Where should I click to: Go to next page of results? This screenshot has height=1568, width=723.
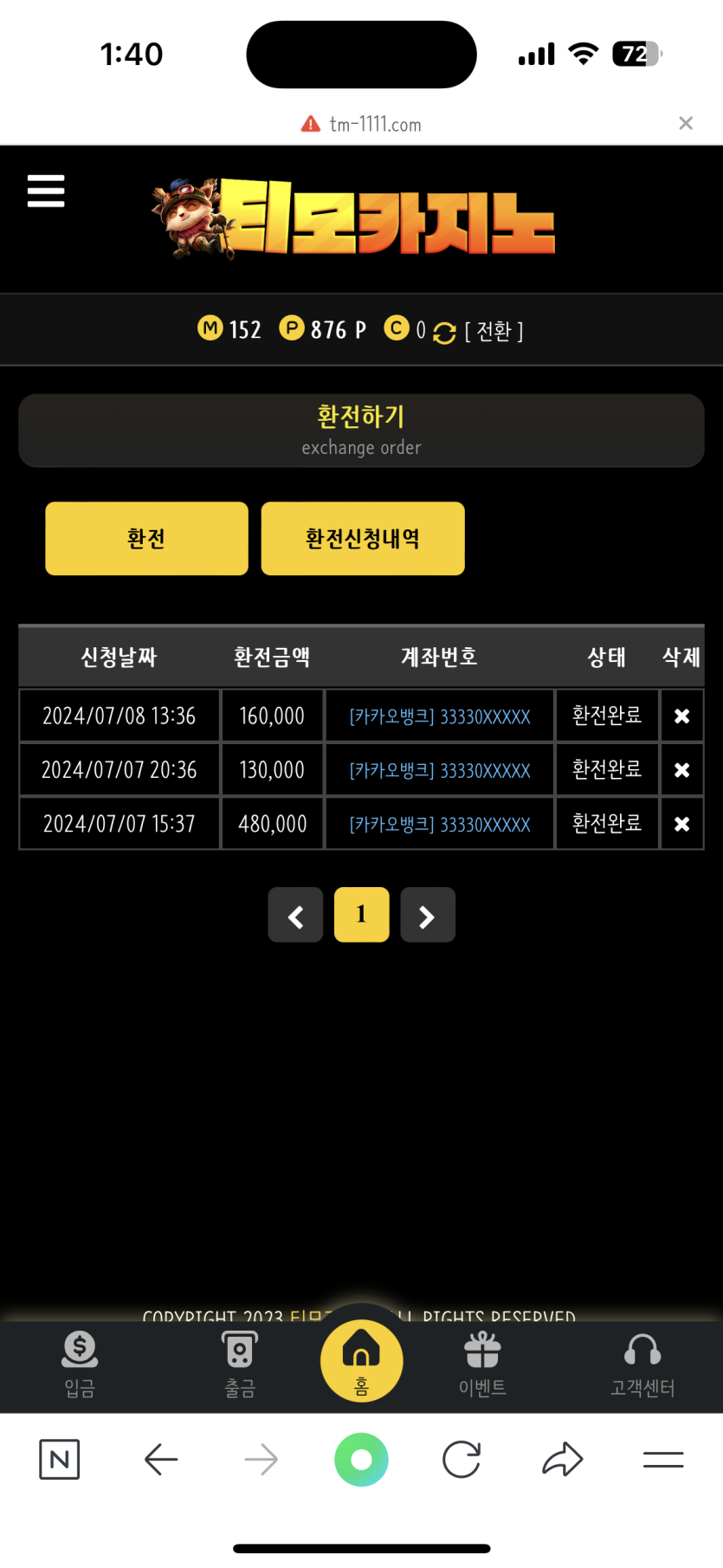point(428,915)
